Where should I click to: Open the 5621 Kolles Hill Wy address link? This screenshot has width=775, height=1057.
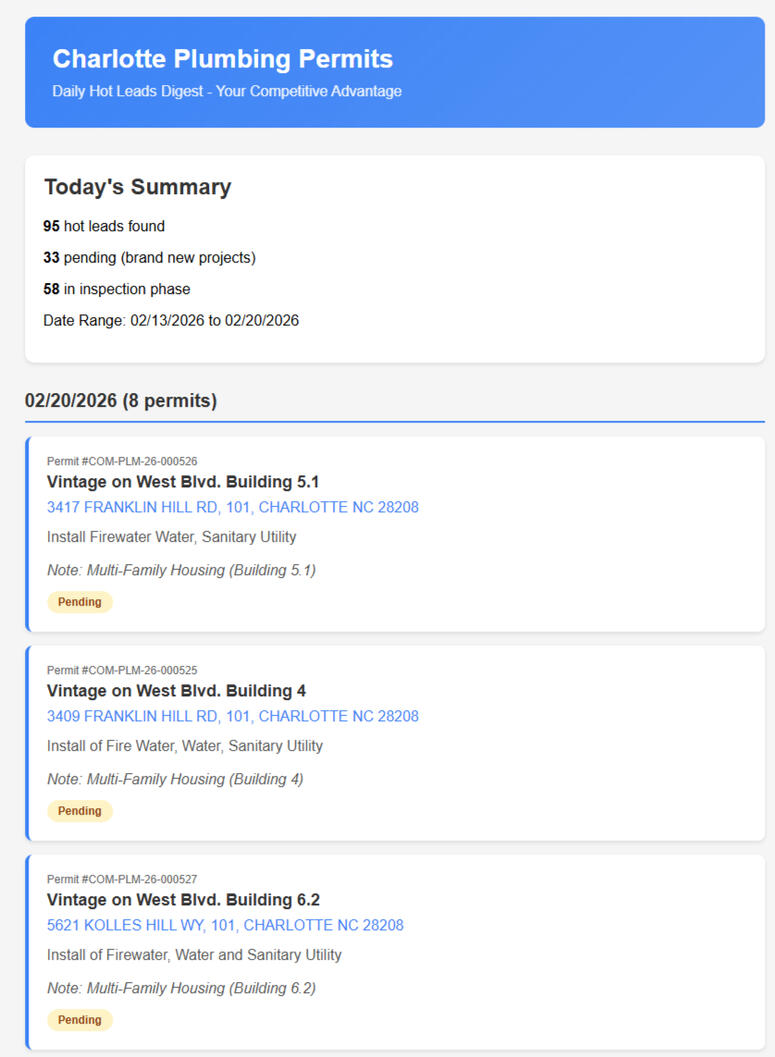(x=225, y=925)
